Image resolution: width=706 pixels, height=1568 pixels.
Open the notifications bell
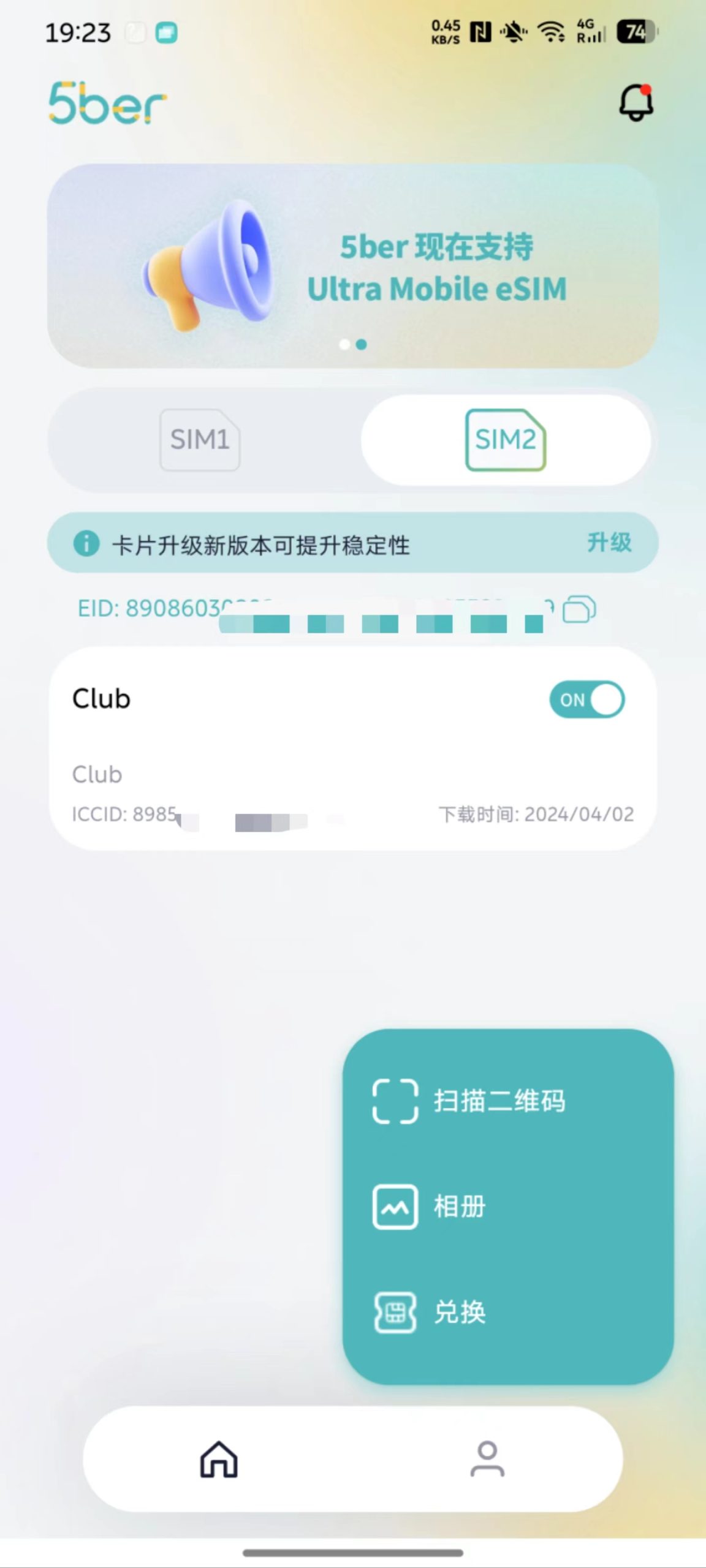tap(636, 102)
